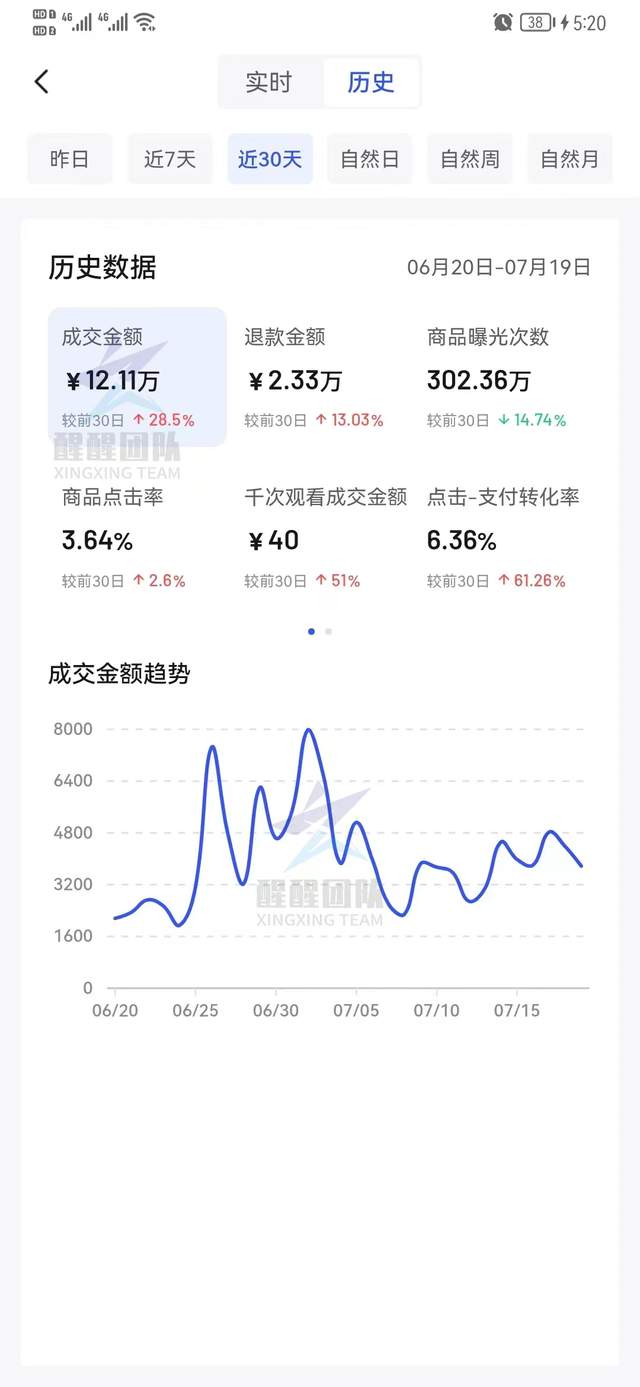
Task: Select the 成交金额 metric card
Action: [x=138, y=377]
